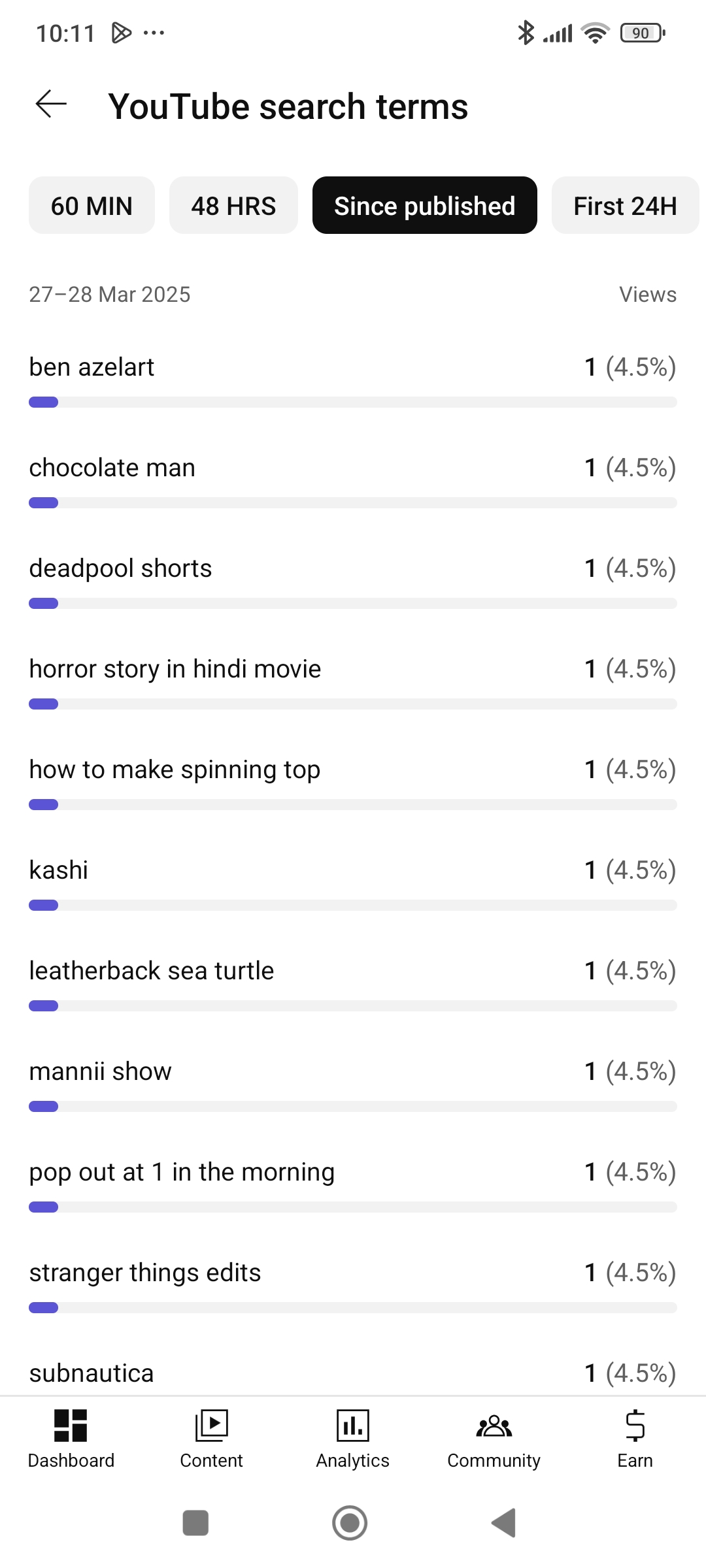Switch to the Community tab
This screenshot has width=706, height=1568.
point(494,1439)
